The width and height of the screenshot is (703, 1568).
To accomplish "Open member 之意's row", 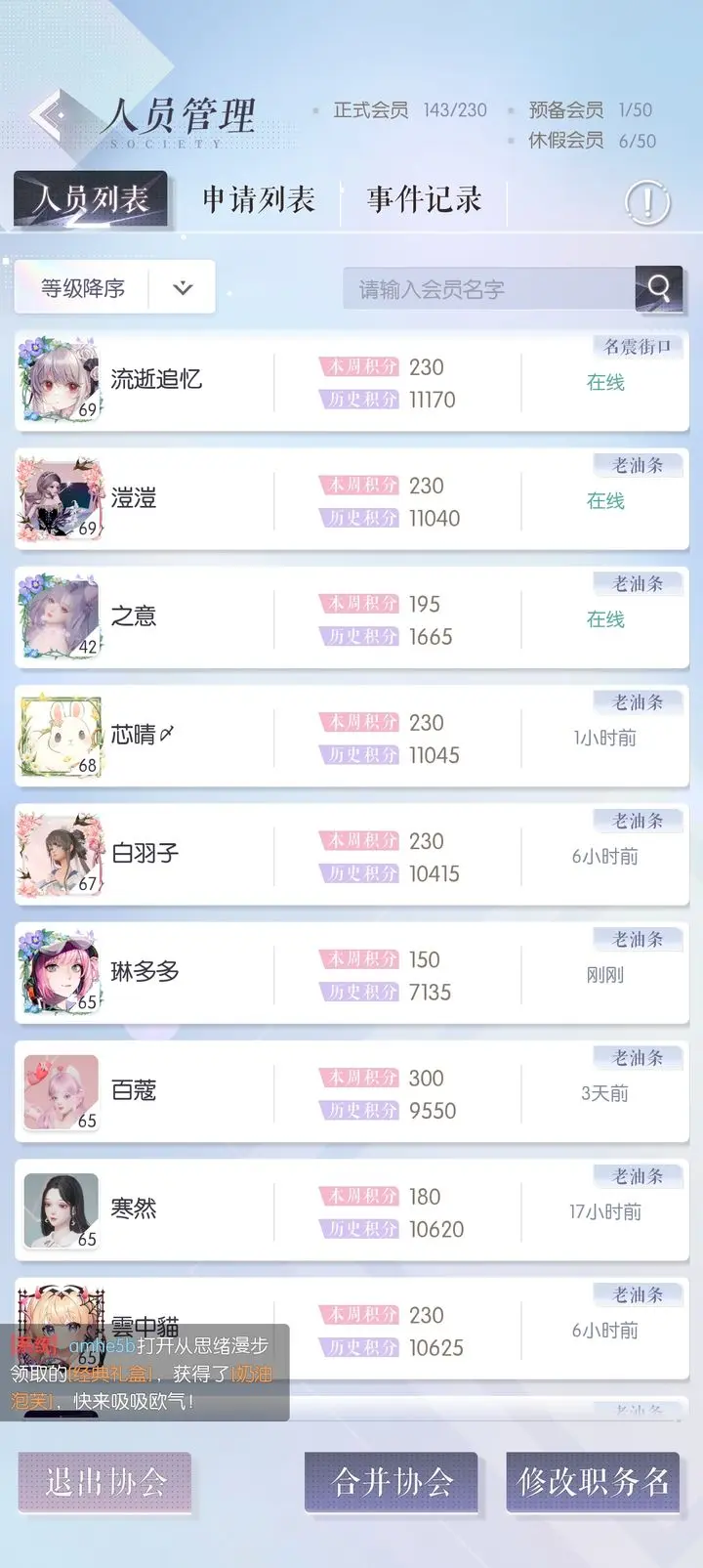I will tap(351, 618).
